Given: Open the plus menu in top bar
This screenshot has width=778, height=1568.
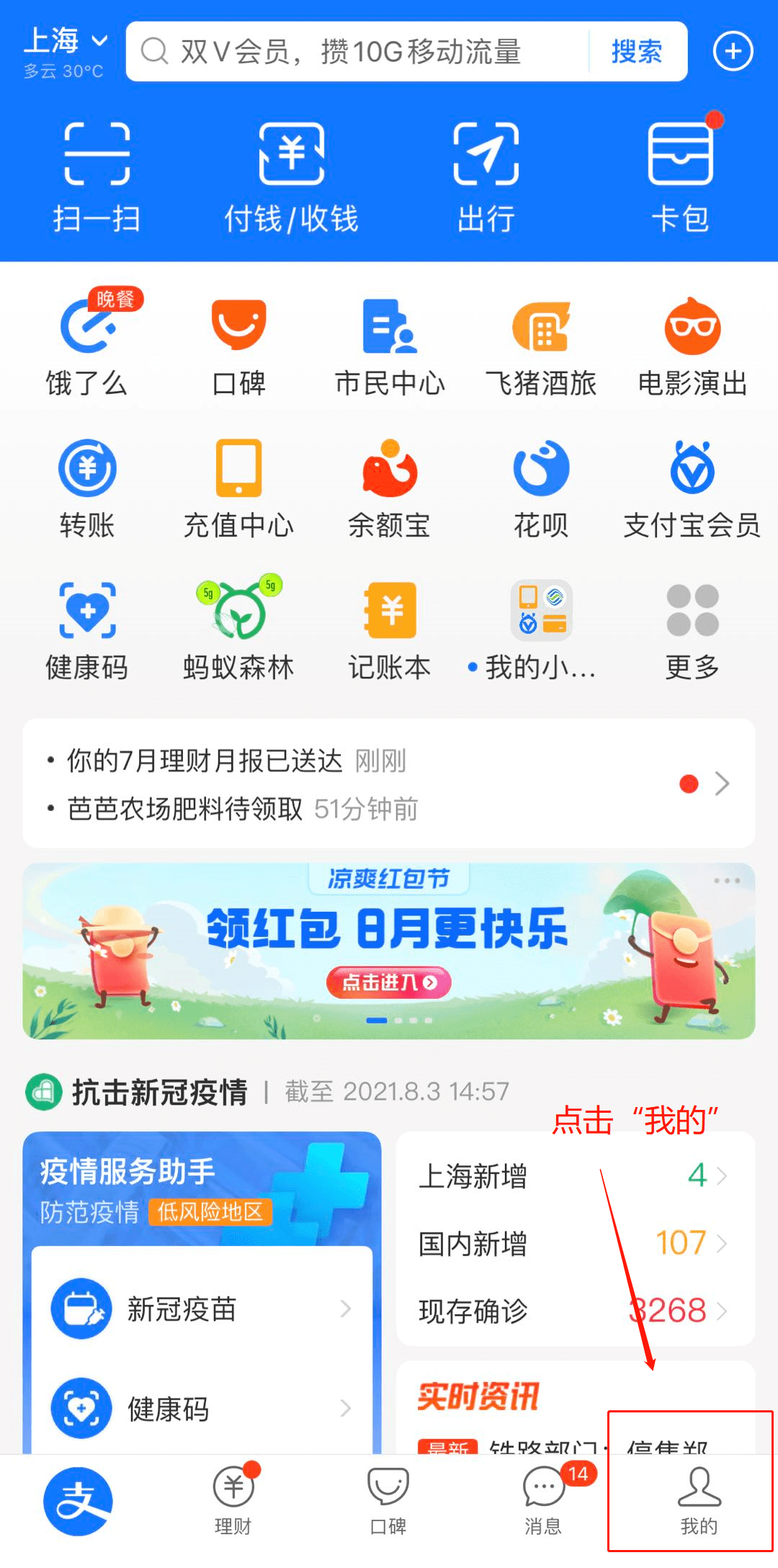Looking at the screenshot, I should tap(733, 52).
